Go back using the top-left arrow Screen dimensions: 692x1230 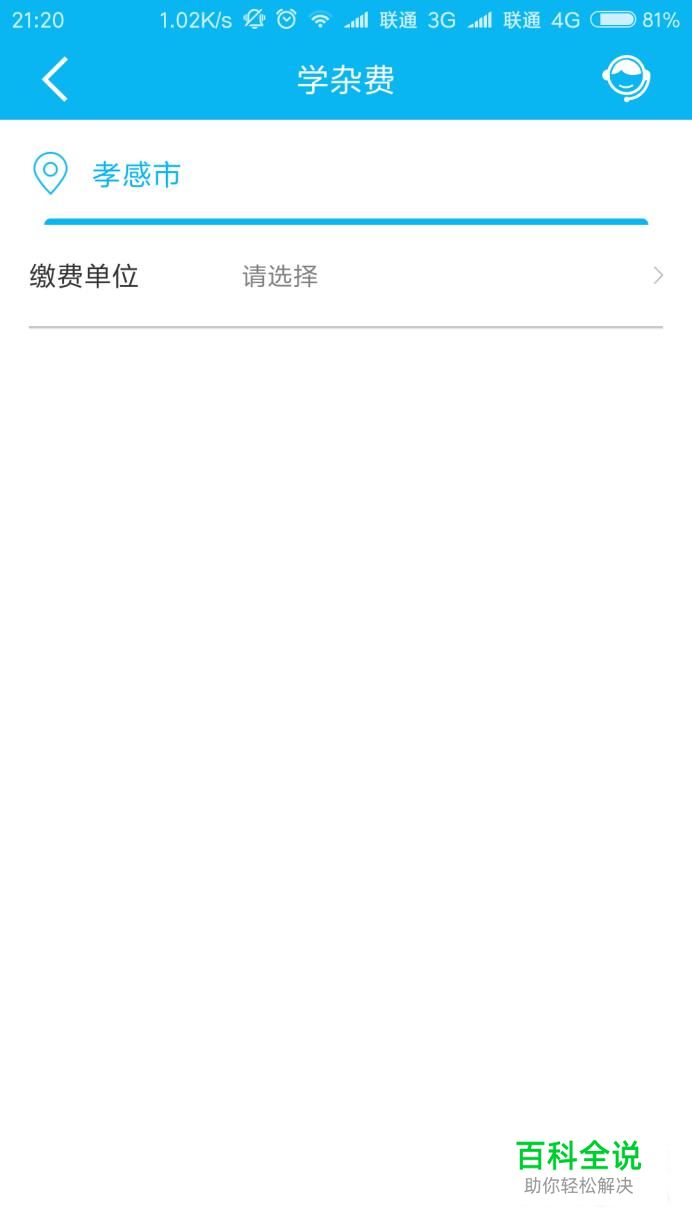(x=55, y=79)
